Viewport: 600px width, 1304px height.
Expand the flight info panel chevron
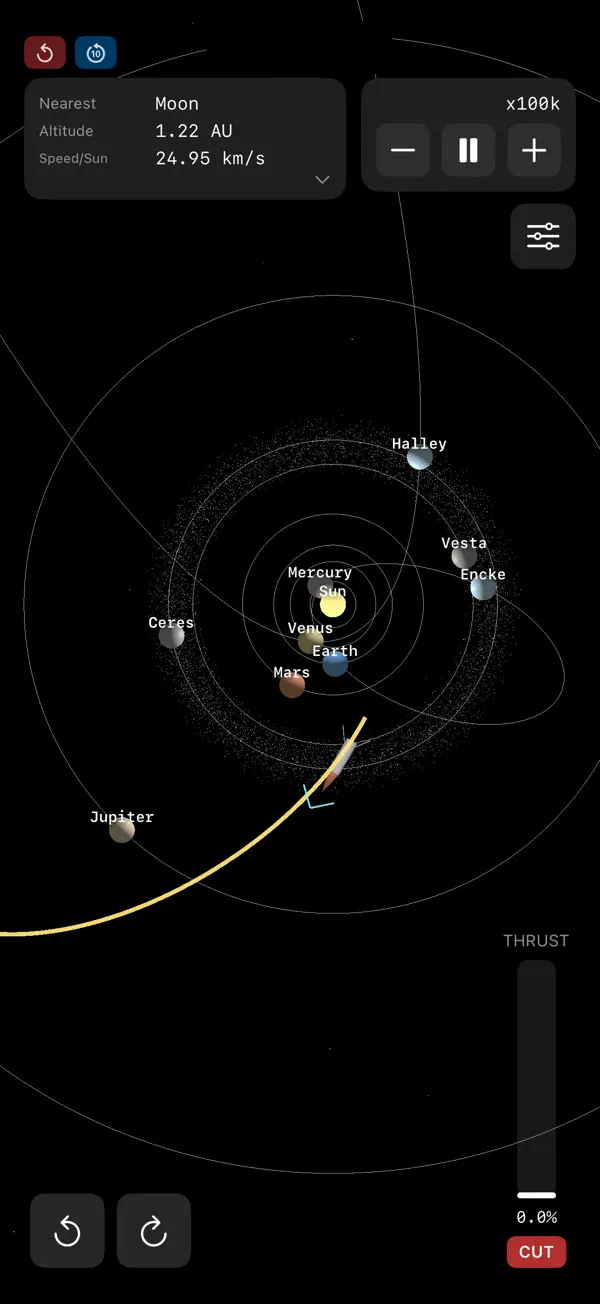click(x=322, y=180)
